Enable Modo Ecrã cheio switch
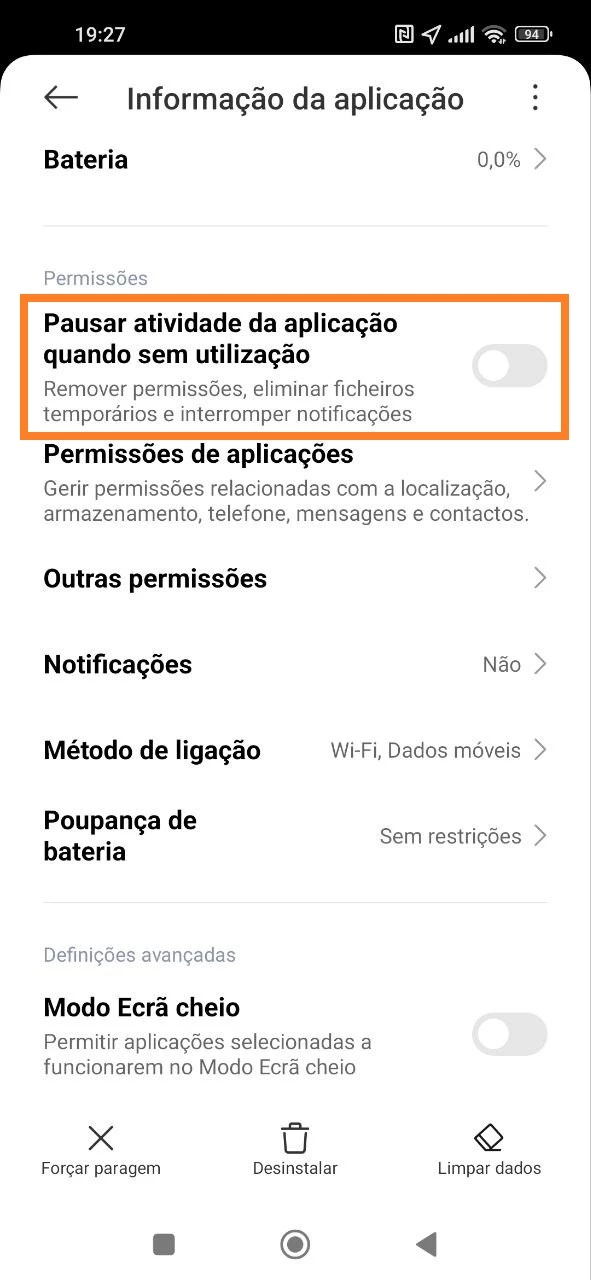The width and height of the screenshot is (591, 1280). point(509,1034)
